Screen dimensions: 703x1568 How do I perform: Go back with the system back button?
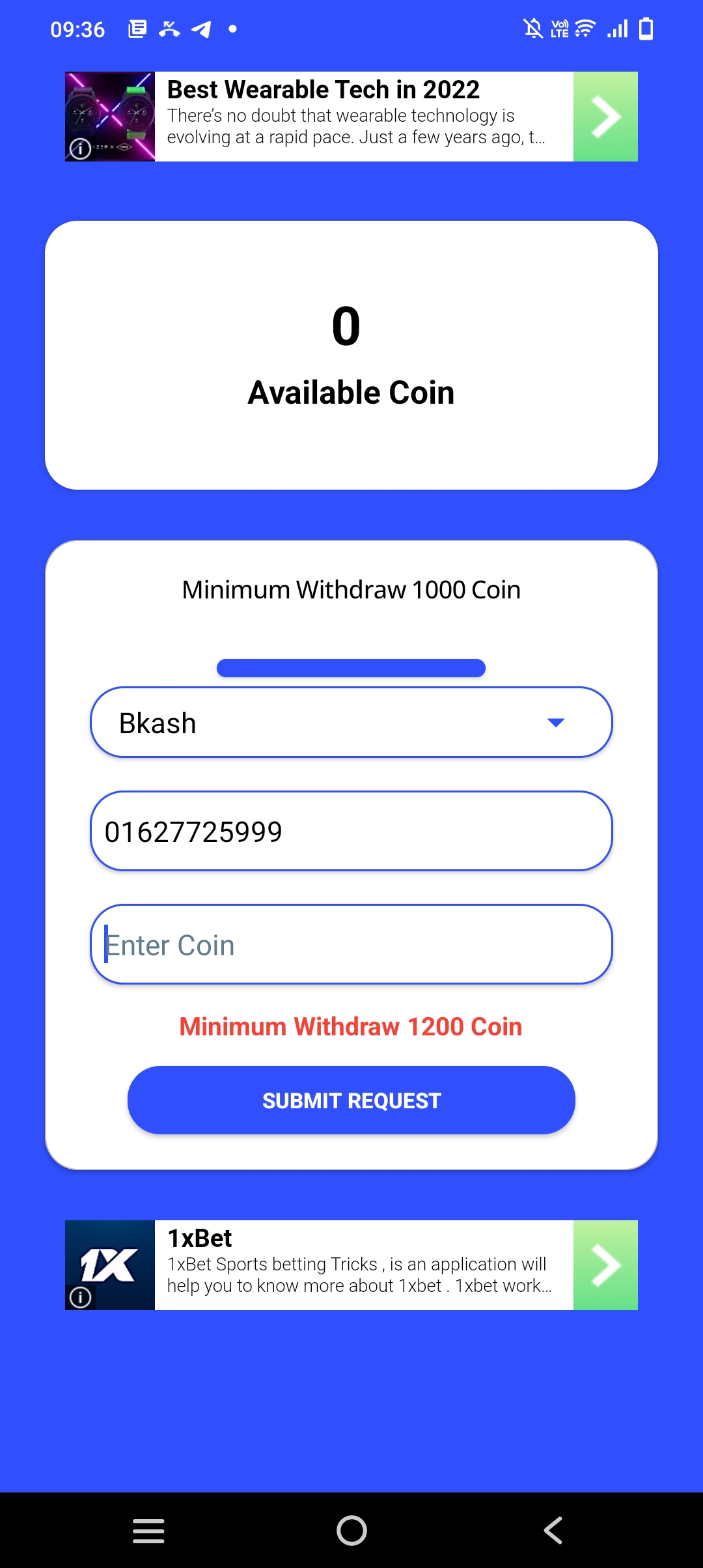point(553,1530)
